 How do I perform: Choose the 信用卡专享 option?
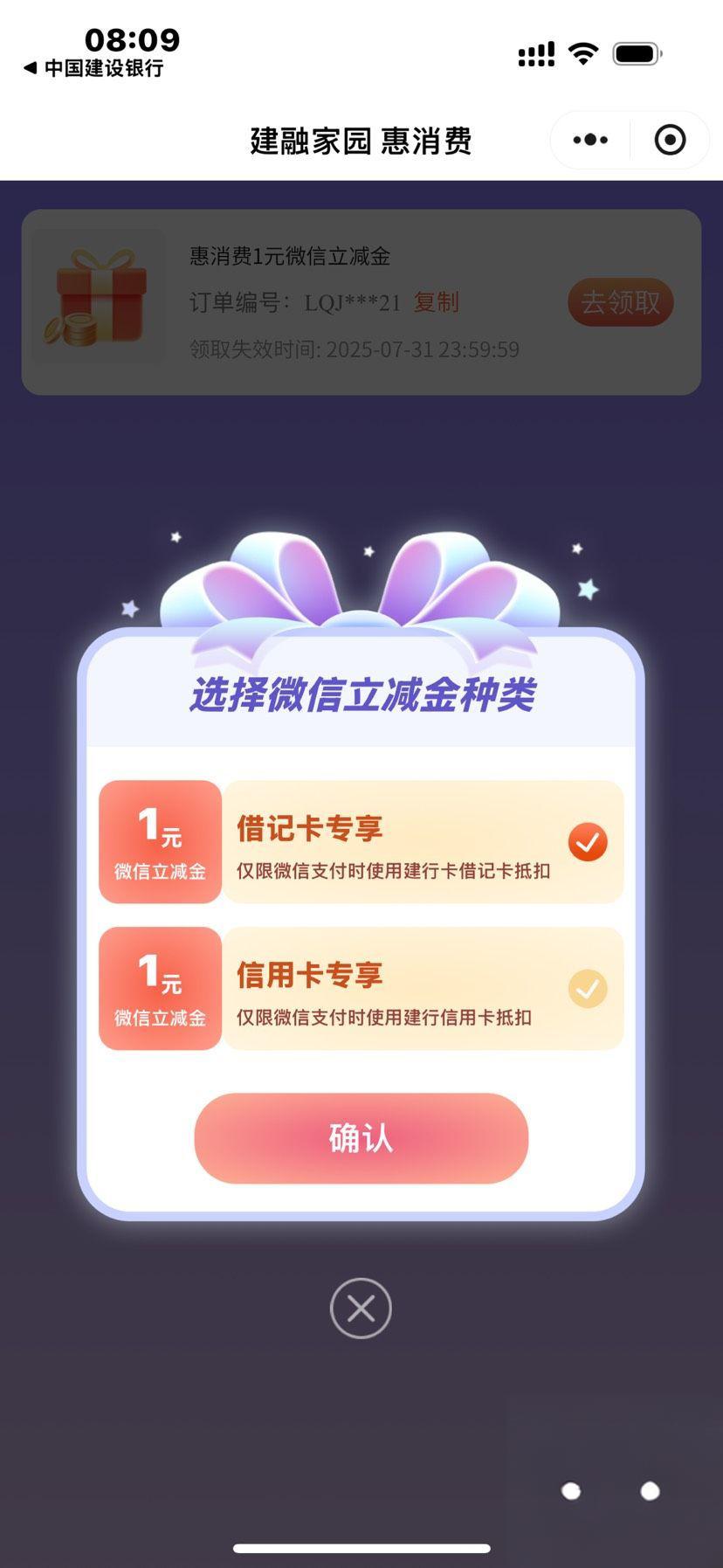(x=587, y=989)
